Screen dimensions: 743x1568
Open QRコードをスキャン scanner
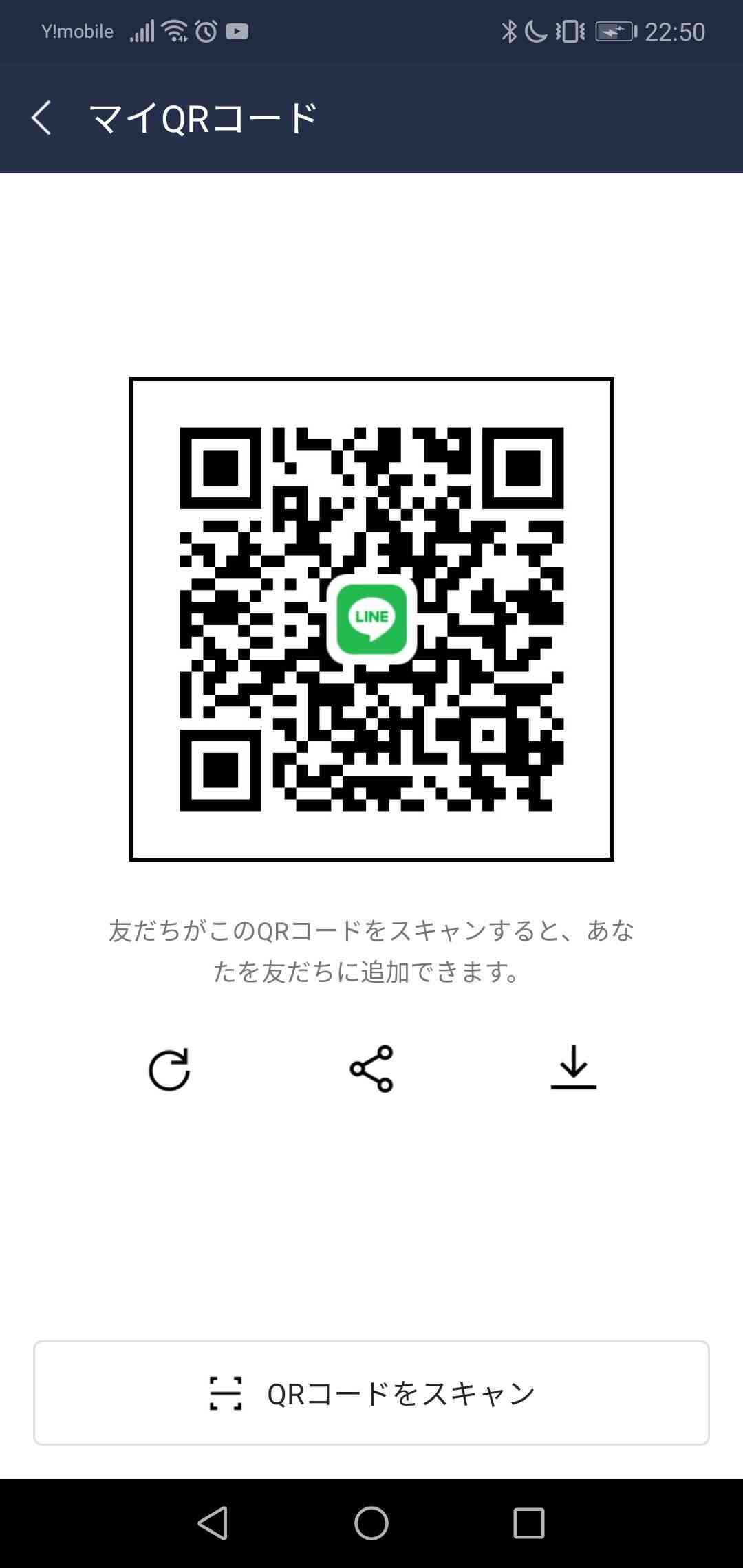point(371,1393)
